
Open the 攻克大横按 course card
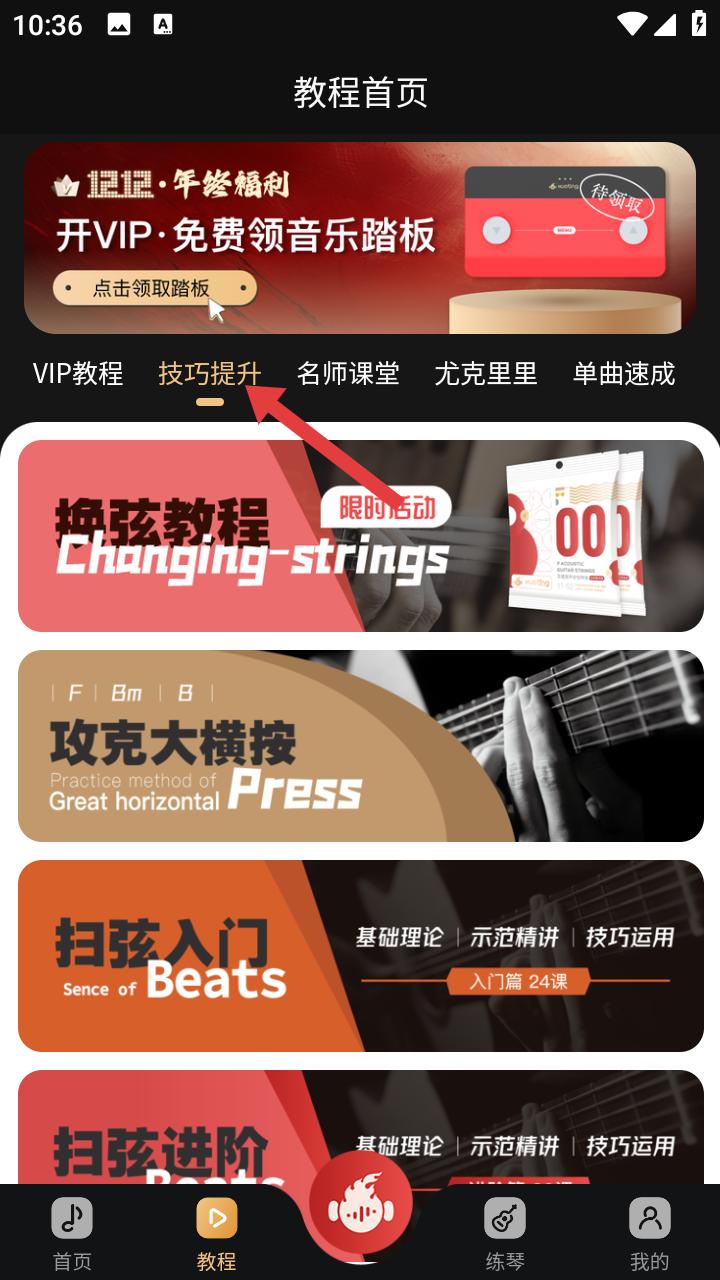coord(361,746)
